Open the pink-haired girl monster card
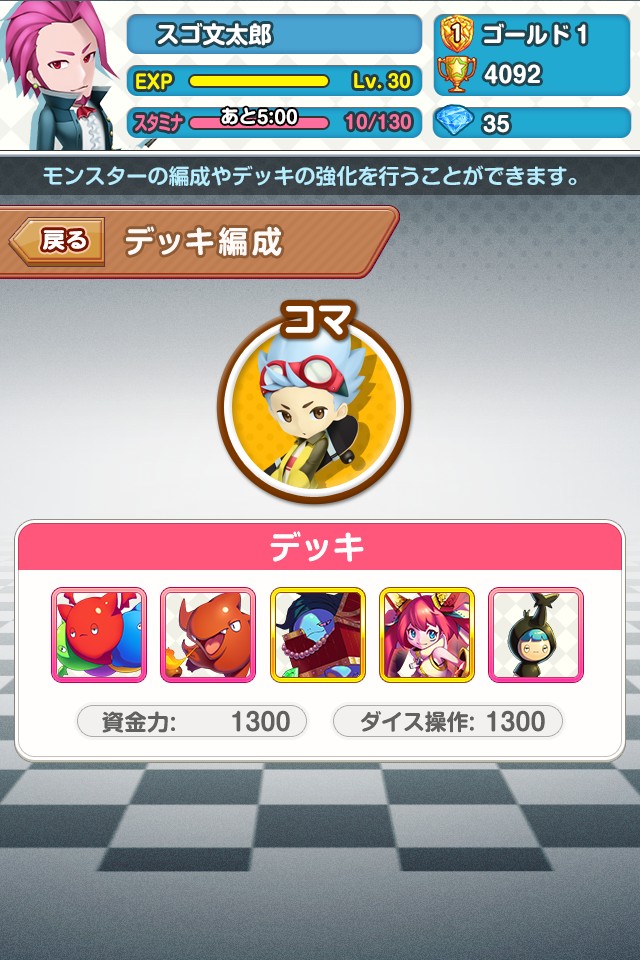This screenshot has height=960, width=640. pos(426,634)
